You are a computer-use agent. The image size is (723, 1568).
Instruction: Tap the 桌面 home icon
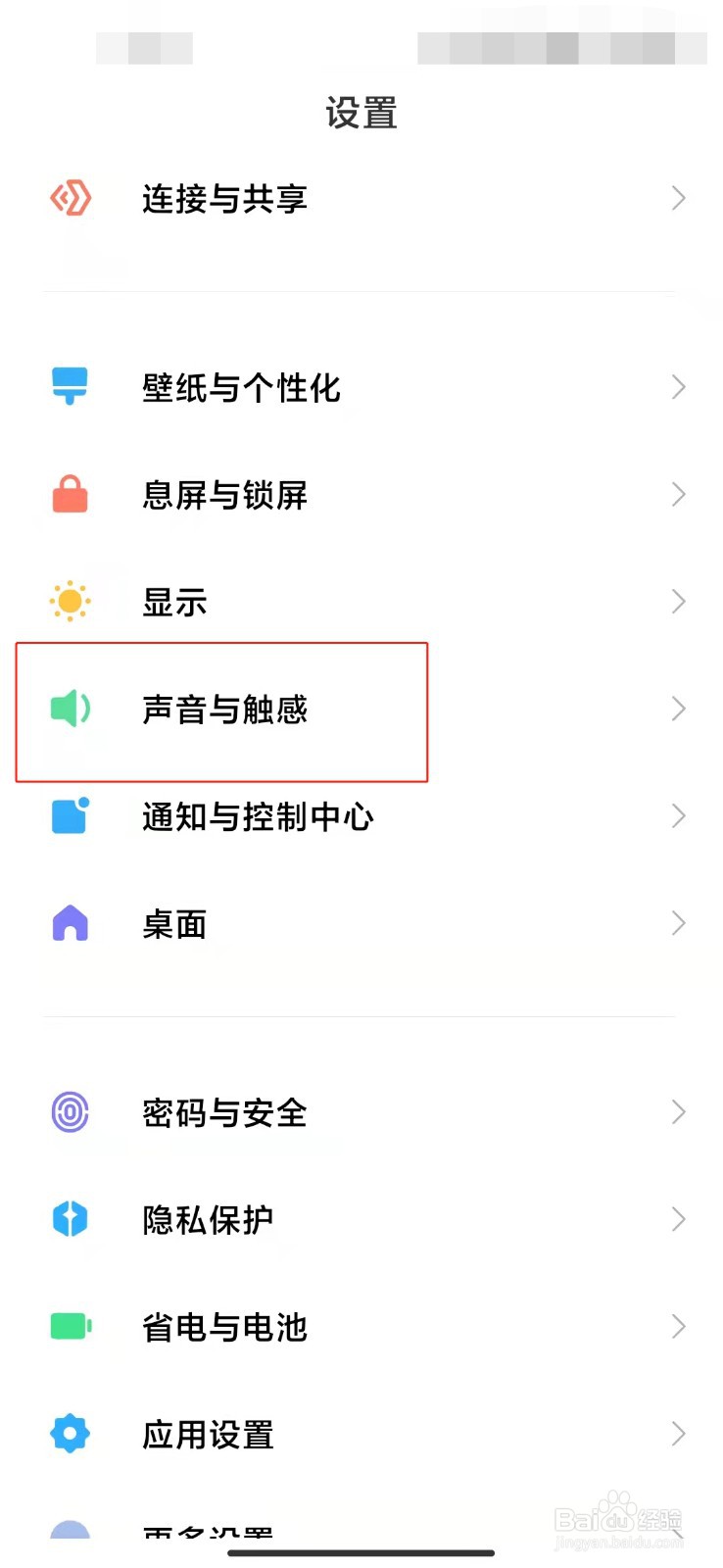[69, 922]
